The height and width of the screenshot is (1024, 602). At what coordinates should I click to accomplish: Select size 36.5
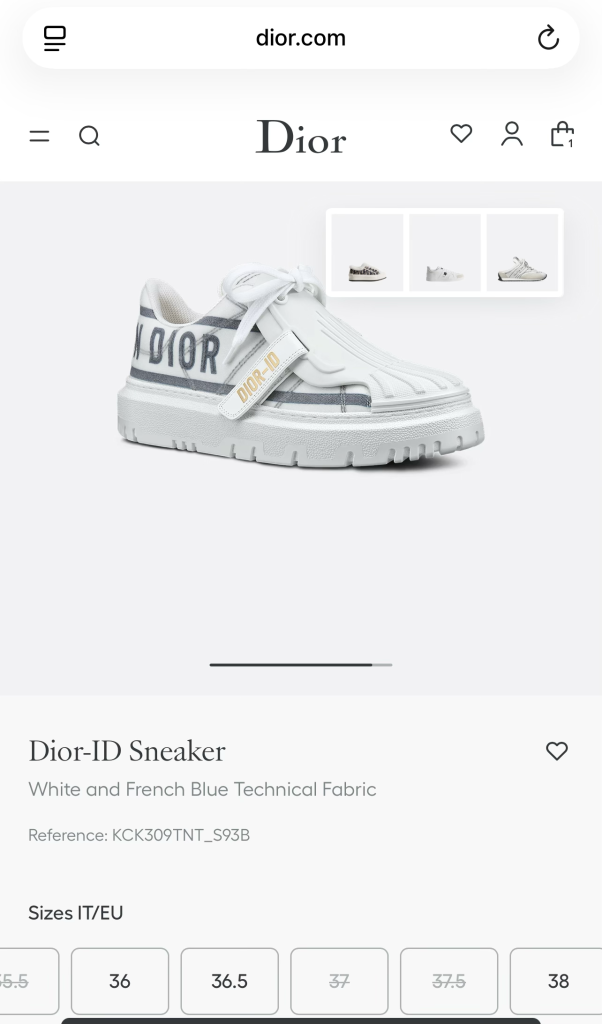pyautogui.click(x=229, y=981)
